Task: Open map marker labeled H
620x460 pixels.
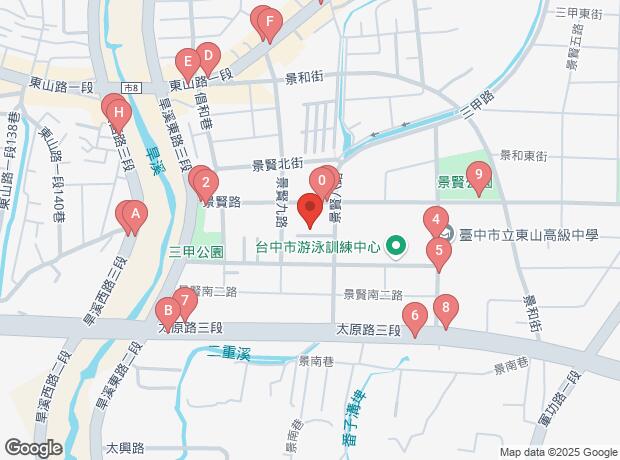Action: [x=118, y=111]
